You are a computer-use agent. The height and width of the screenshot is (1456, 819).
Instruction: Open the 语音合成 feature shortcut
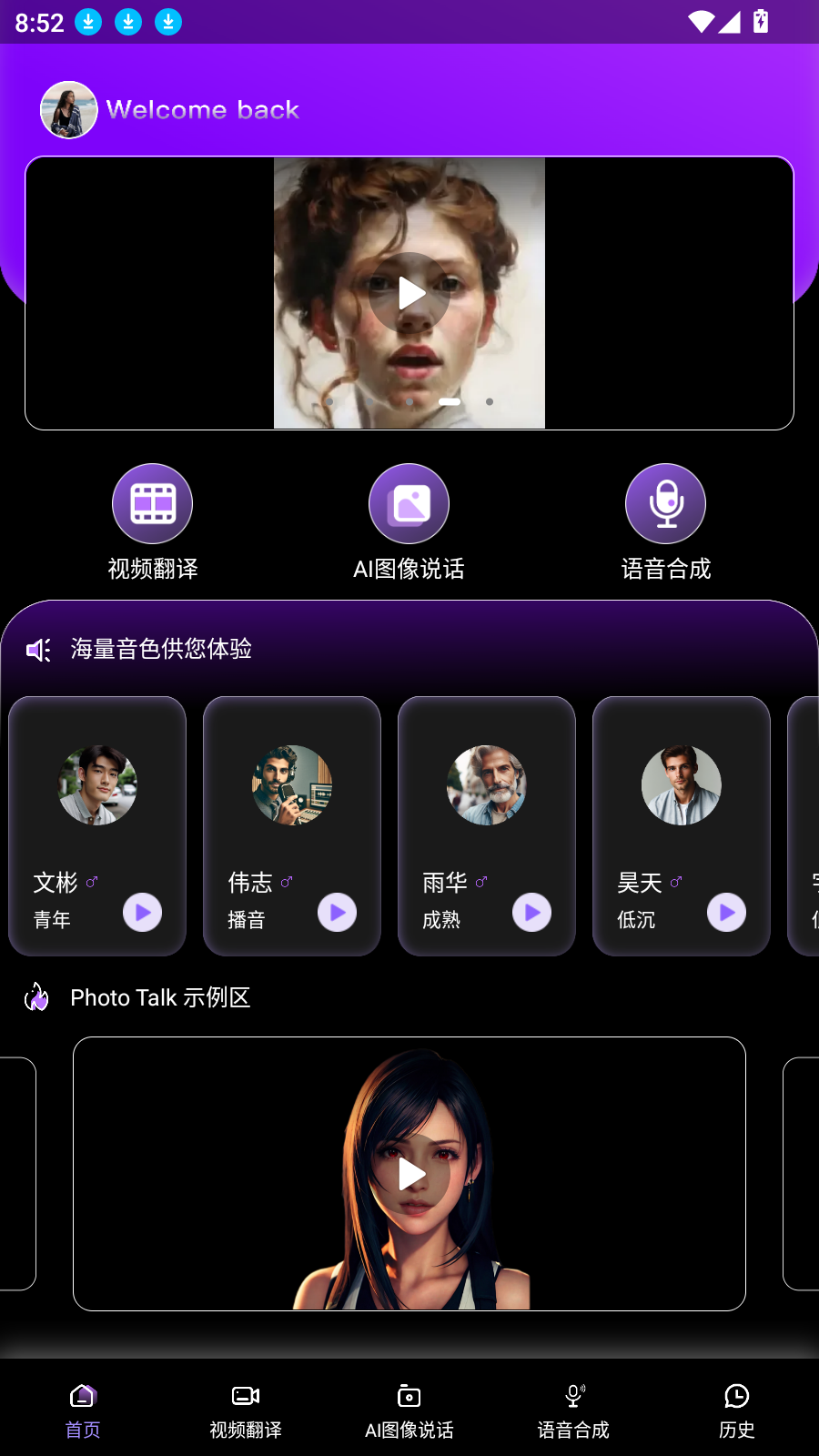[x=665, y=504]
